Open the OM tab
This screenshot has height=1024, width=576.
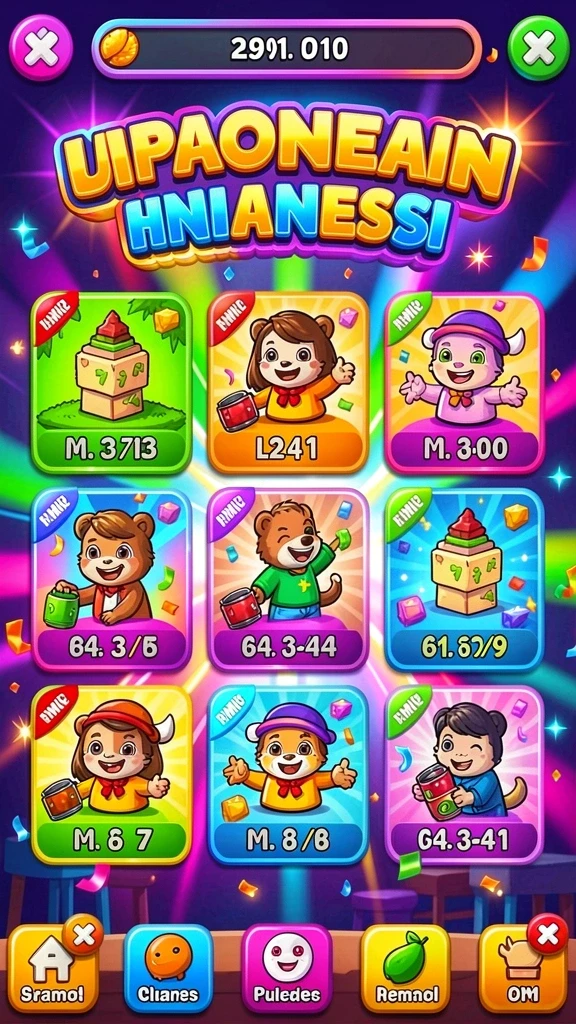523,968
